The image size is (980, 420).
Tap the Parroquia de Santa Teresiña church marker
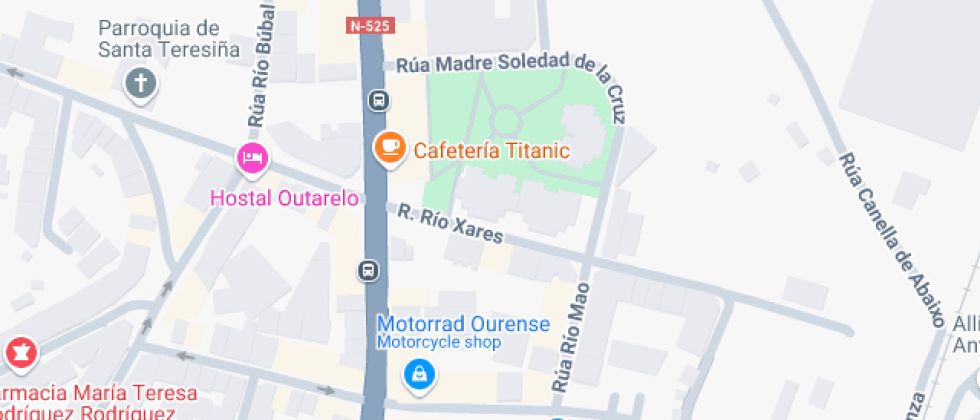pos(141,84)
